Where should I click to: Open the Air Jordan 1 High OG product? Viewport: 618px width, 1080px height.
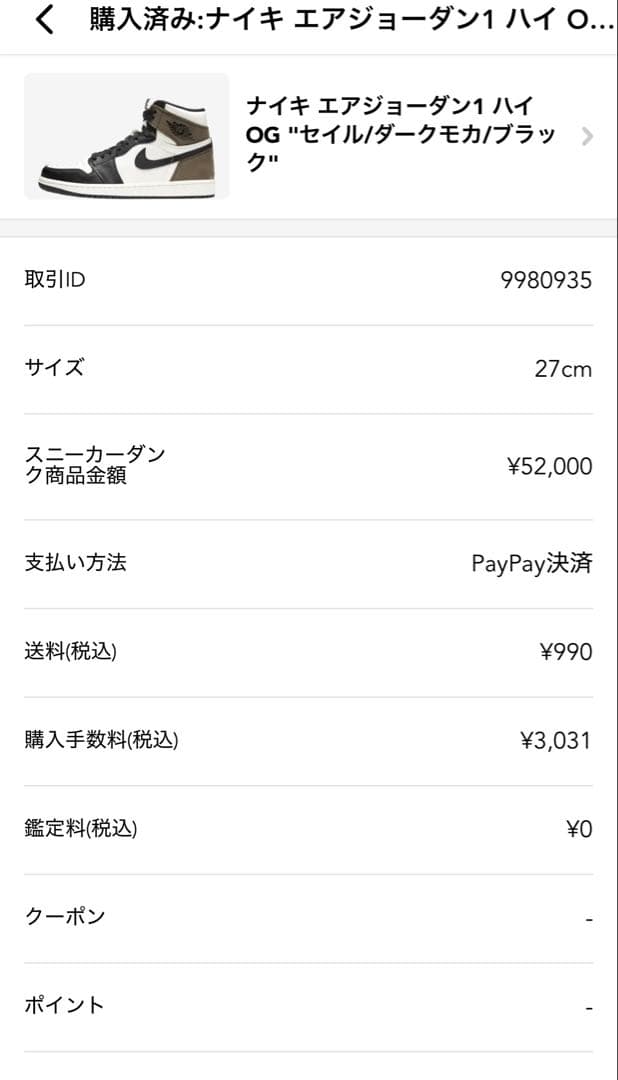click(x=400, y=136)
